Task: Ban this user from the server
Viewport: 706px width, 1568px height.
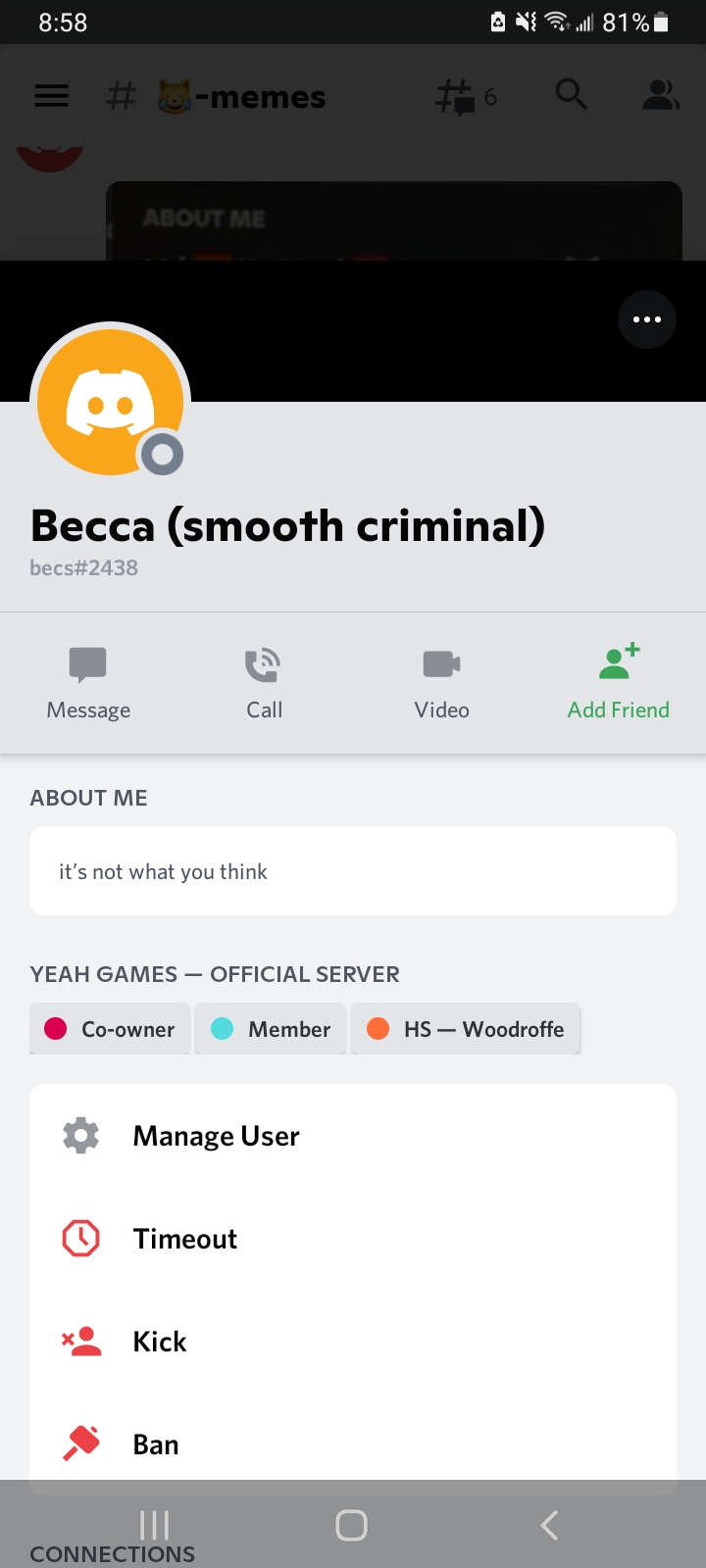Action: click(155, 1445)
